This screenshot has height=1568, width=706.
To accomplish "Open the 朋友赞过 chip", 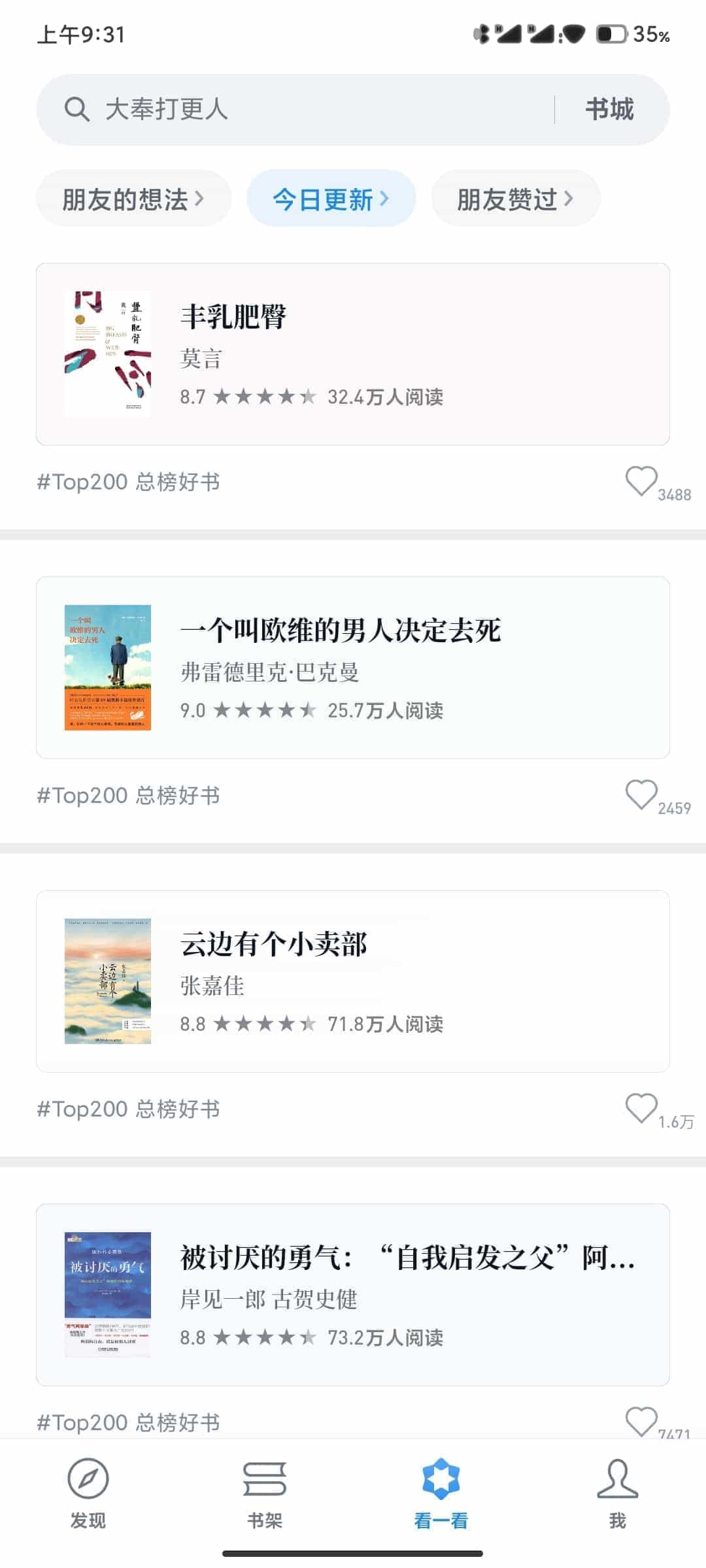I will tap(515, 199).
